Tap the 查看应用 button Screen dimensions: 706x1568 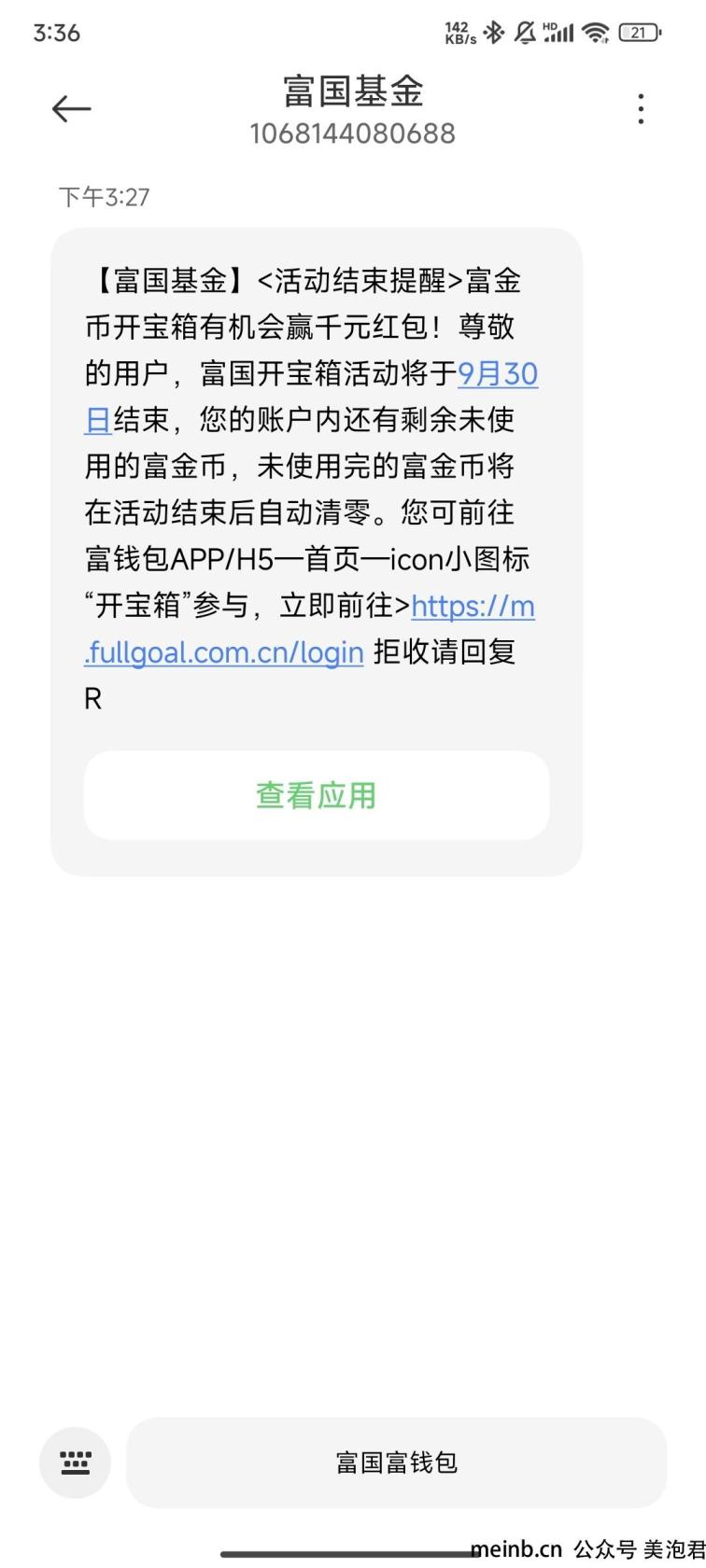(x=317, y=795)
